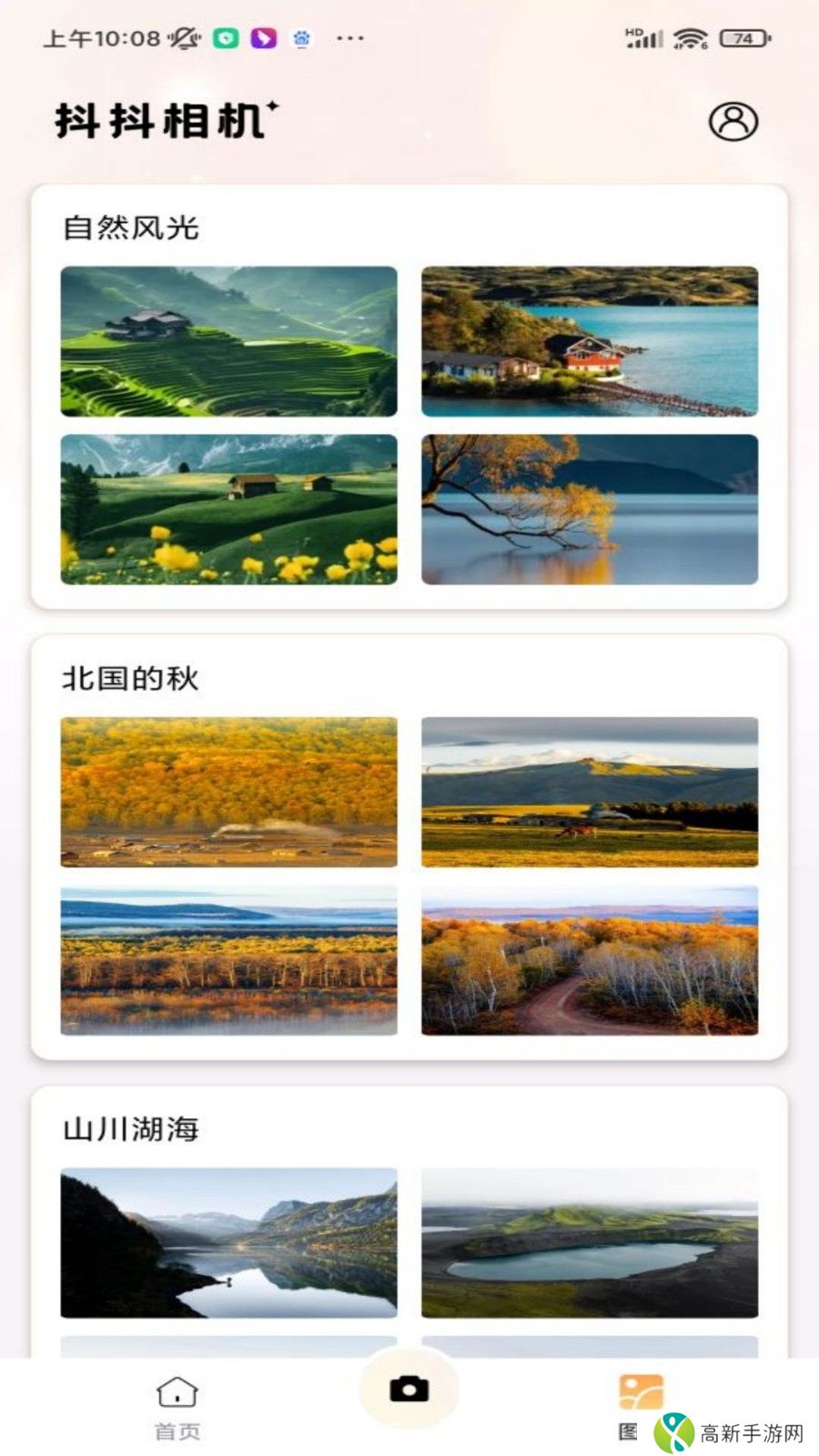Open the golden forest with train photo
The height and width of the screenshot is (1456, 819).
(x=228, y=792)
